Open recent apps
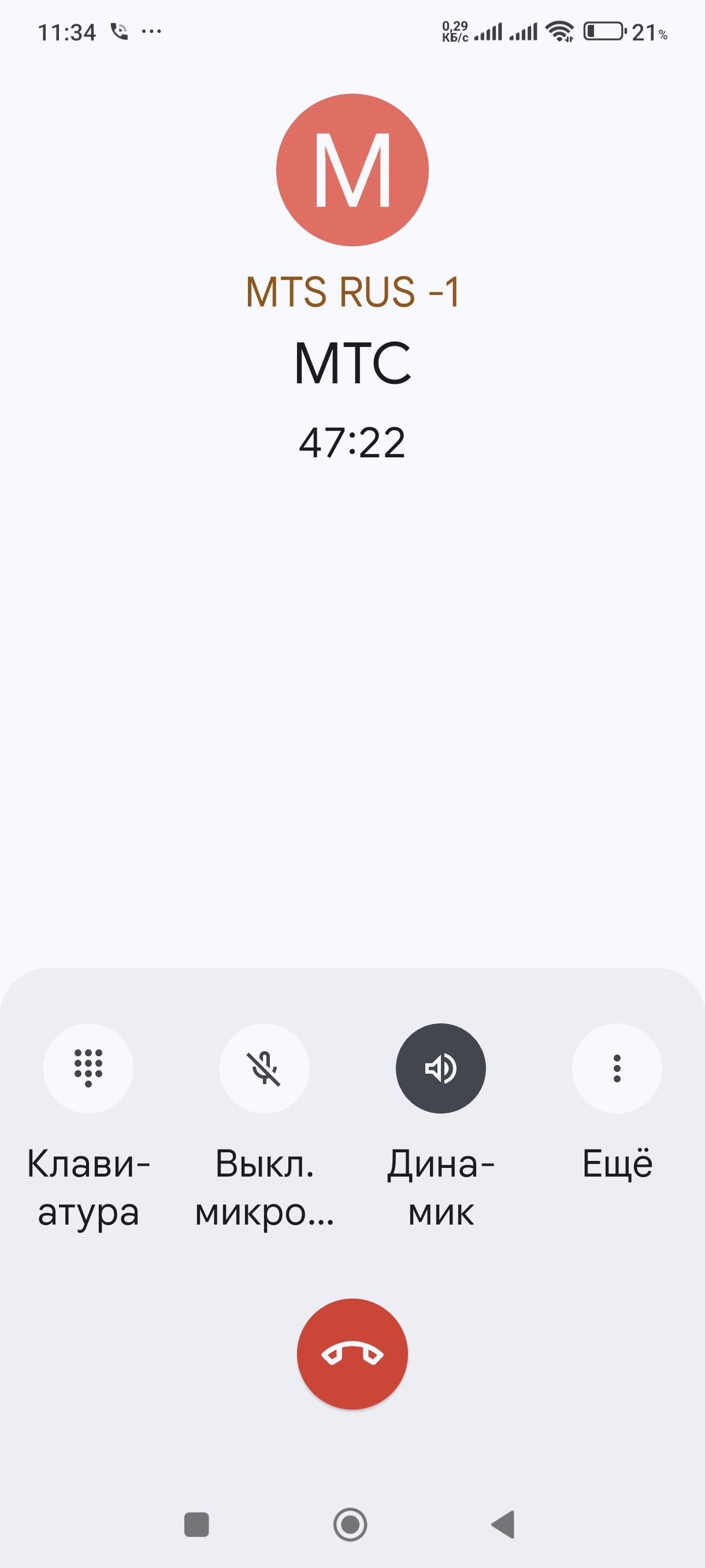This screenshot has height=1568, width=705. [196, 1524]
